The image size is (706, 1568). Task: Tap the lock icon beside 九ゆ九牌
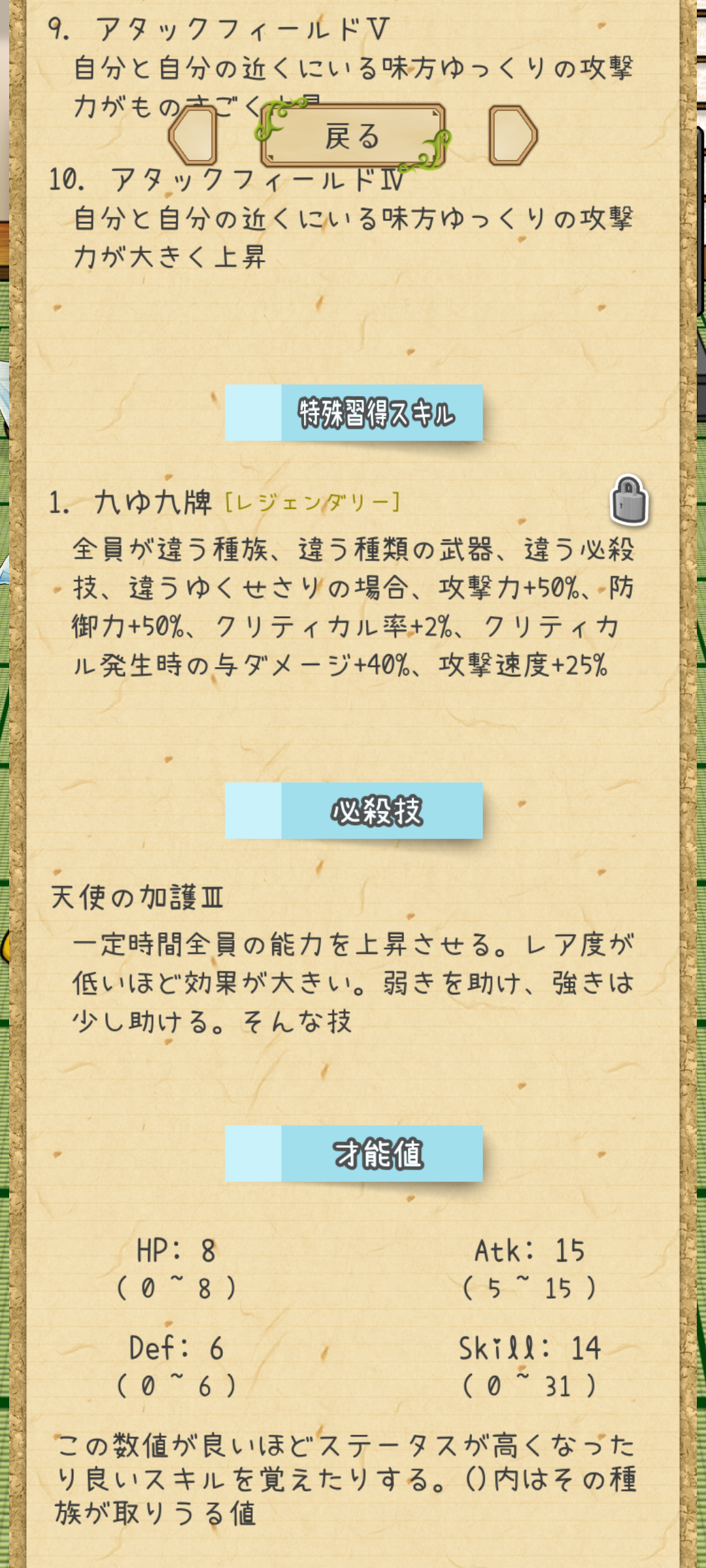pyautogui.click(x=629, y=500)
